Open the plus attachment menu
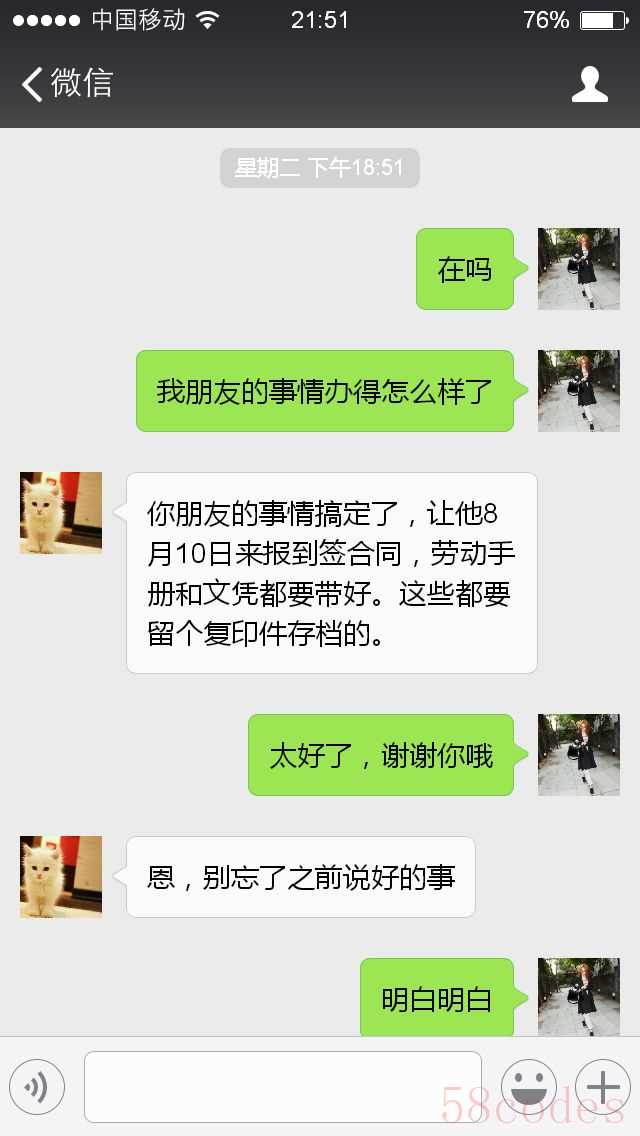Screen dimensions: 640x1136 pos(602,1086)
